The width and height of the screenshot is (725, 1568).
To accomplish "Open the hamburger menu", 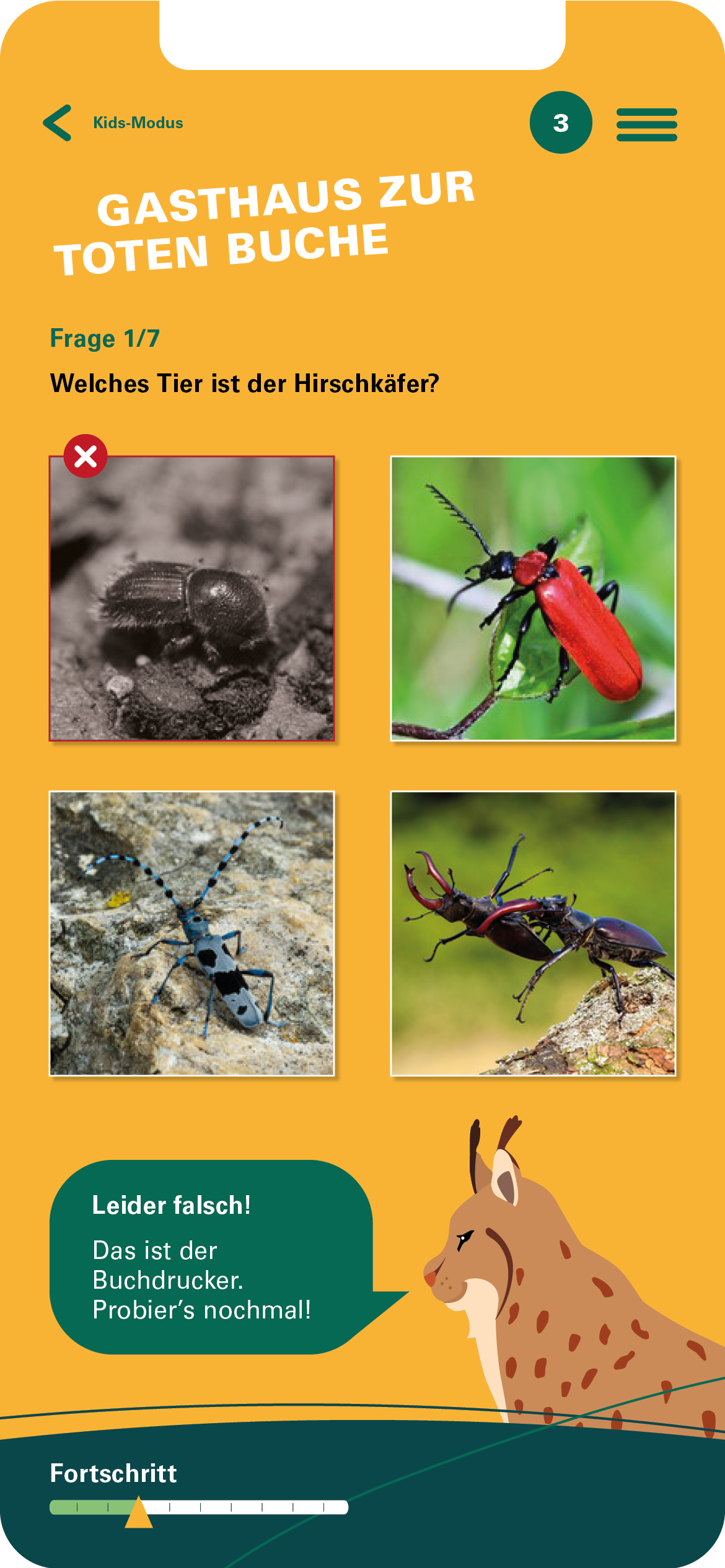I will click(x=646, y=124).
